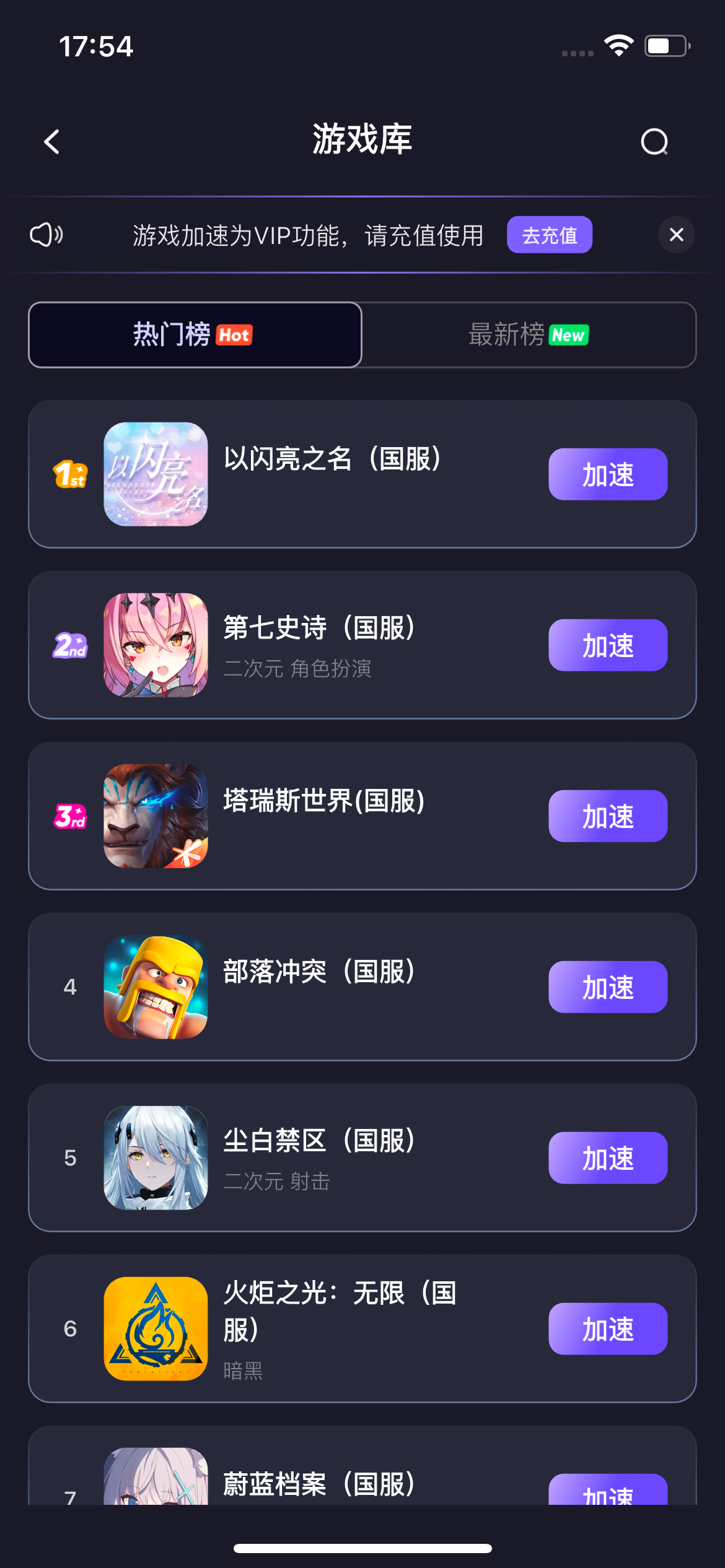Start acceleration for 塔瑞斯世界(国服)
Image resolution: width=725 pixels, height=1568 pixels.
point(607,816)
